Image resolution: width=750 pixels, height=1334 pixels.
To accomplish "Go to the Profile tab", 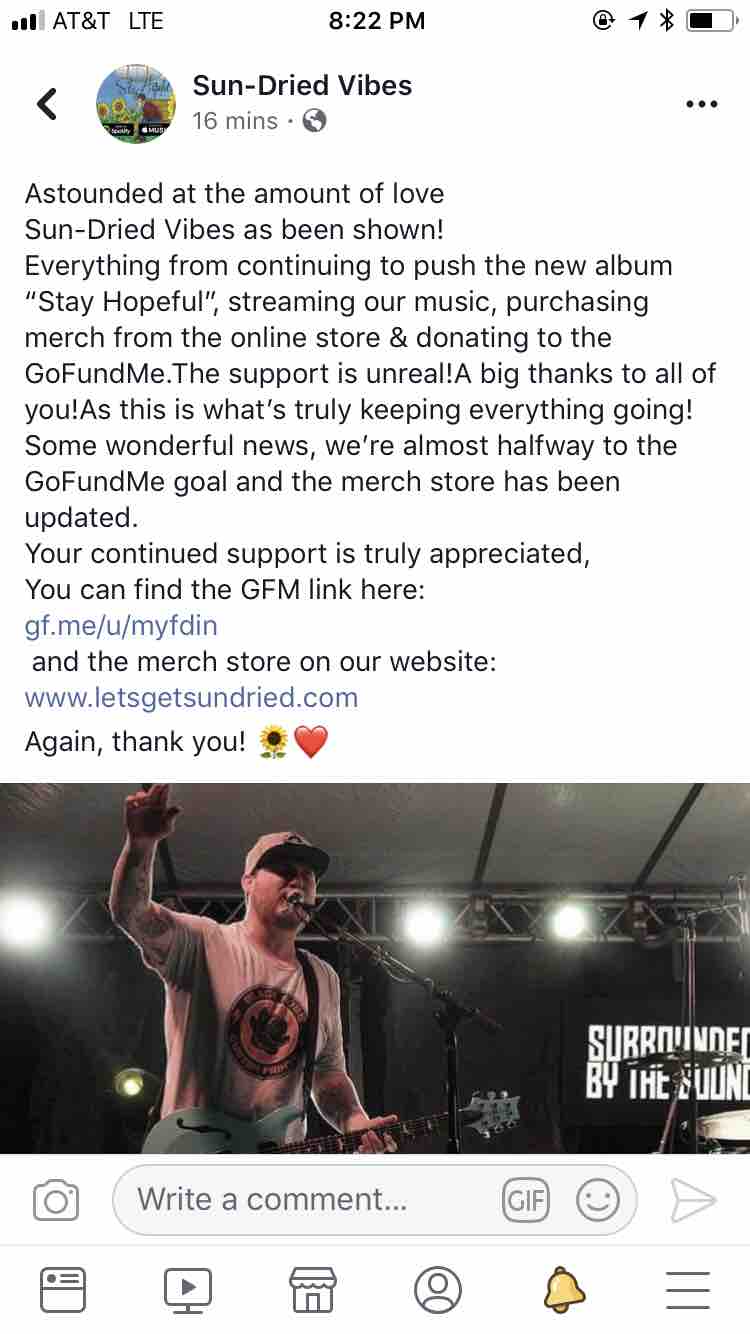I will pyautogui.click(x=437, y=1290).
